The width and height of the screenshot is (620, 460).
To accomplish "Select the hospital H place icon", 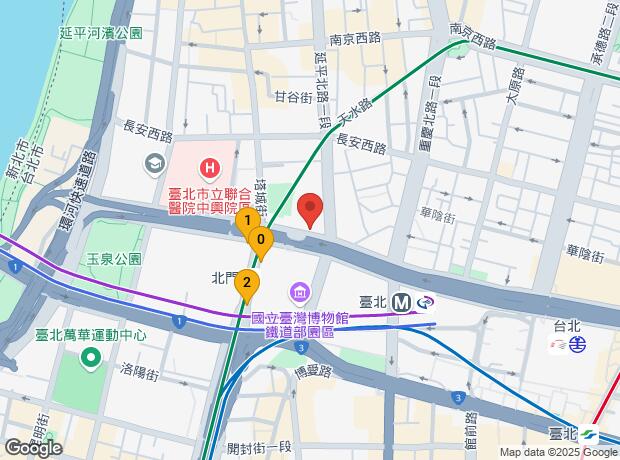I will tap(210, 168).
